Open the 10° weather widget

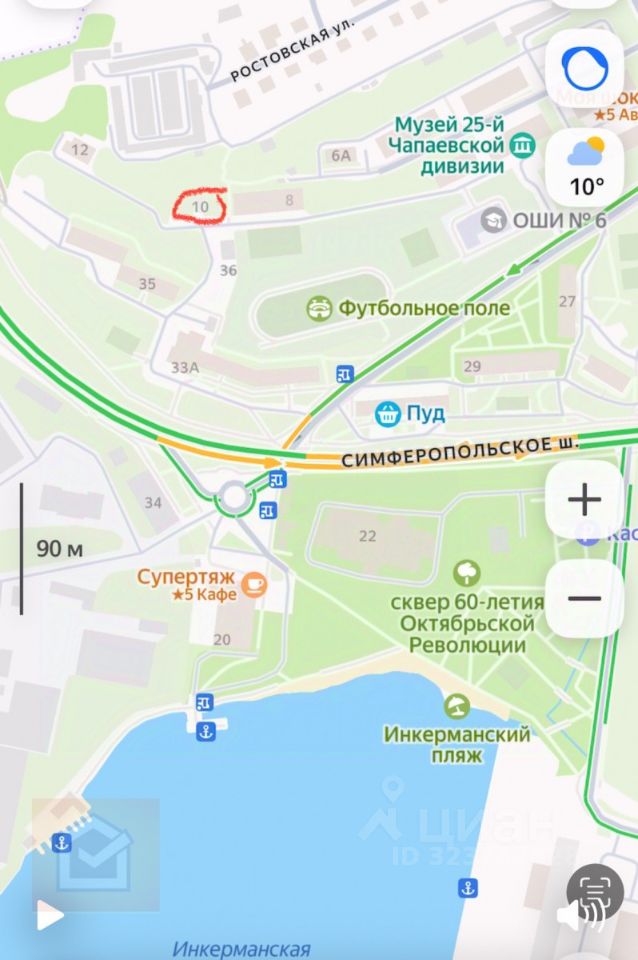point(586,166)
